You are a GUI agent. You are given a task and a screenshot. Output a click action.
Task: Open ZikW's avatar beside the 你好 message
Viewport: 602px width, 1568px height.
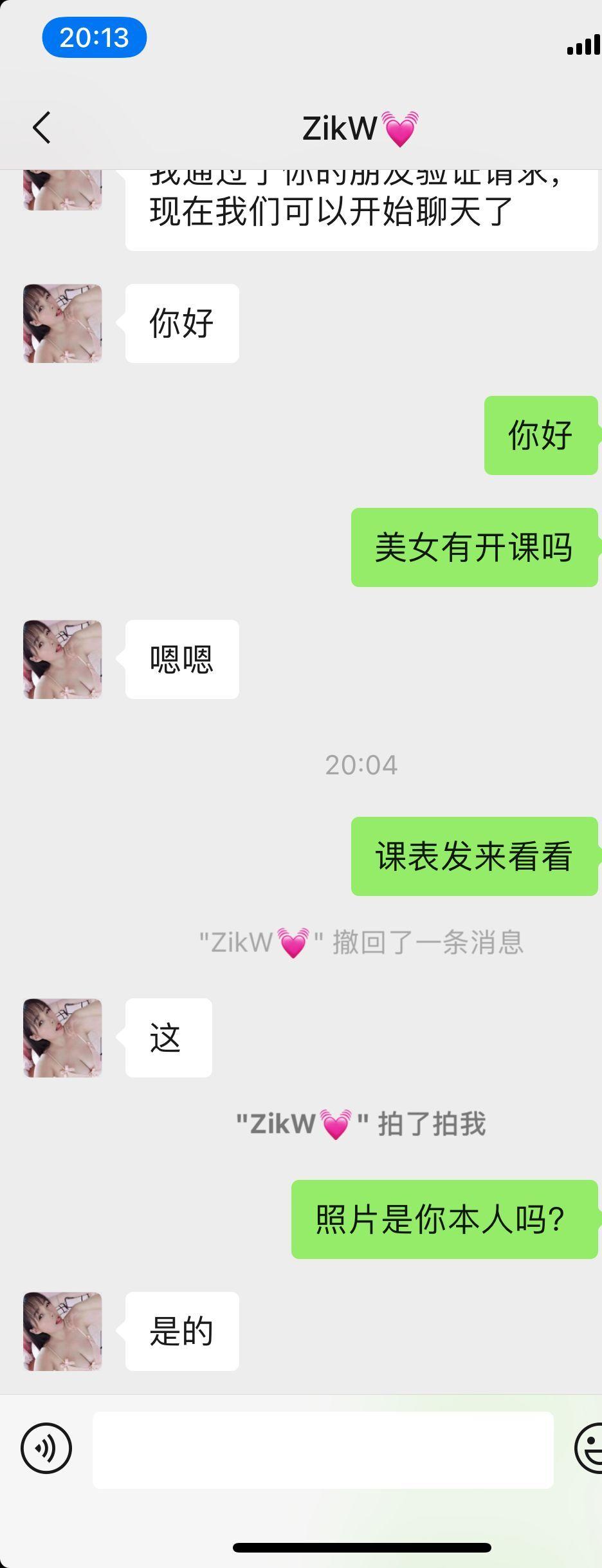62,324
